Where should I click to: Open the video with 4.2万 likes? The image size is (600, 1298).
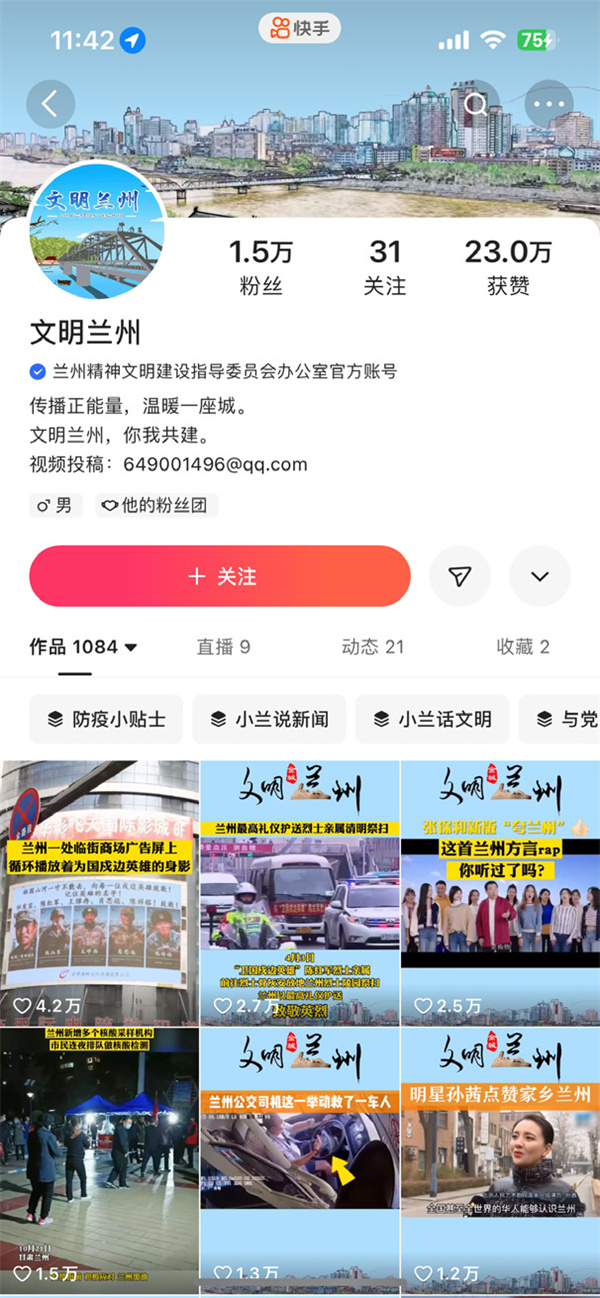pos(99,892)
